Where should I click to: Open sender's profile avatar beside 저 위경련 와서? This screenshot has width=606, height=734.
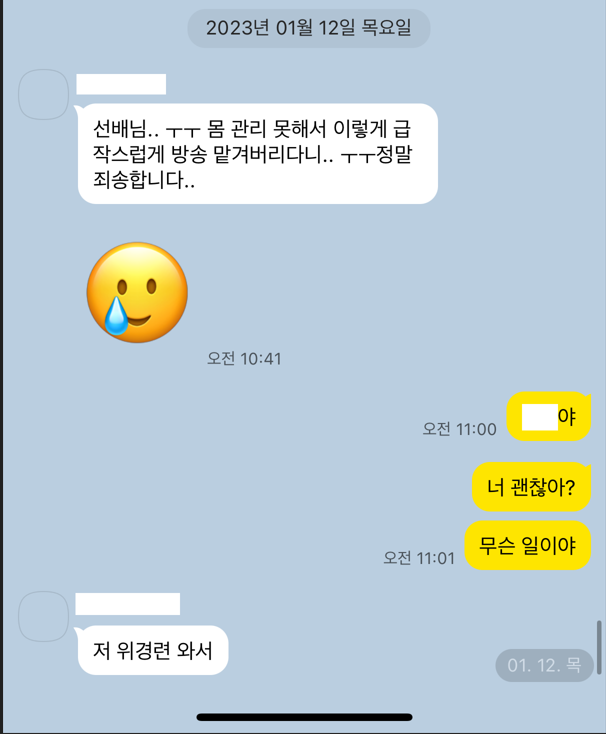(x=44, y=616)
